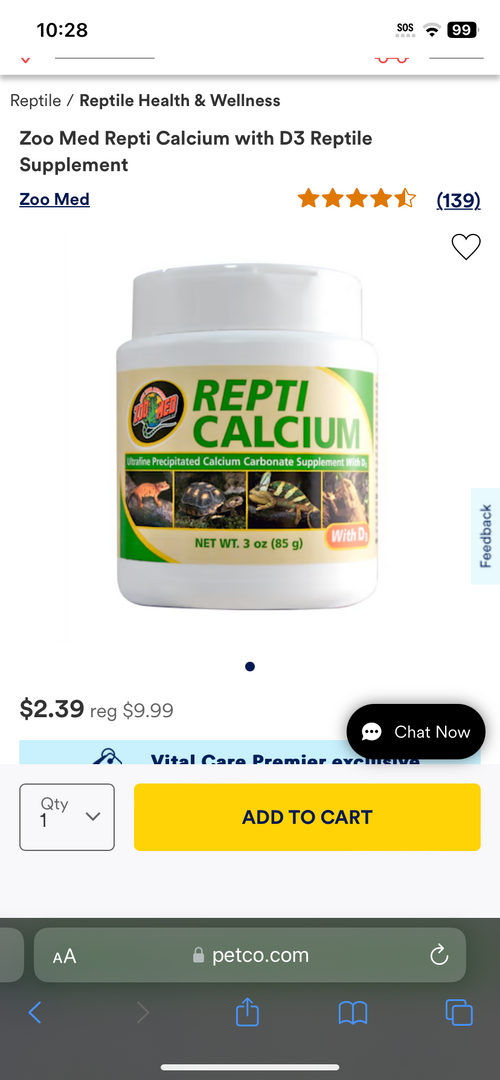Open the Zoo Med brand link
This screenshot has width=500, height=1080.
tap(54, 200)
